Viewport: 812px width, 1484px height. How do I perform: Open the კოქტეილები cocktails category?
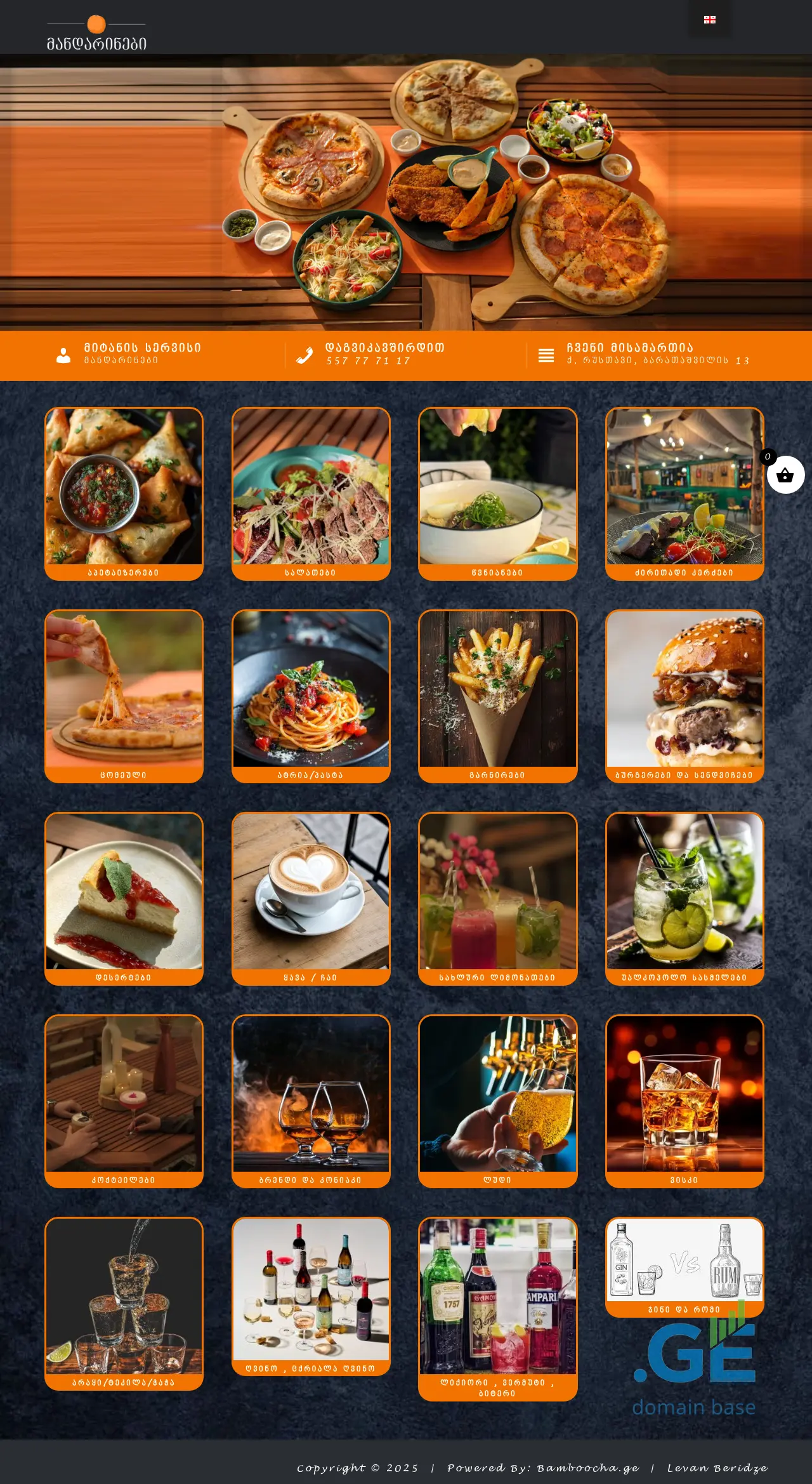(x=124, y=1101)
